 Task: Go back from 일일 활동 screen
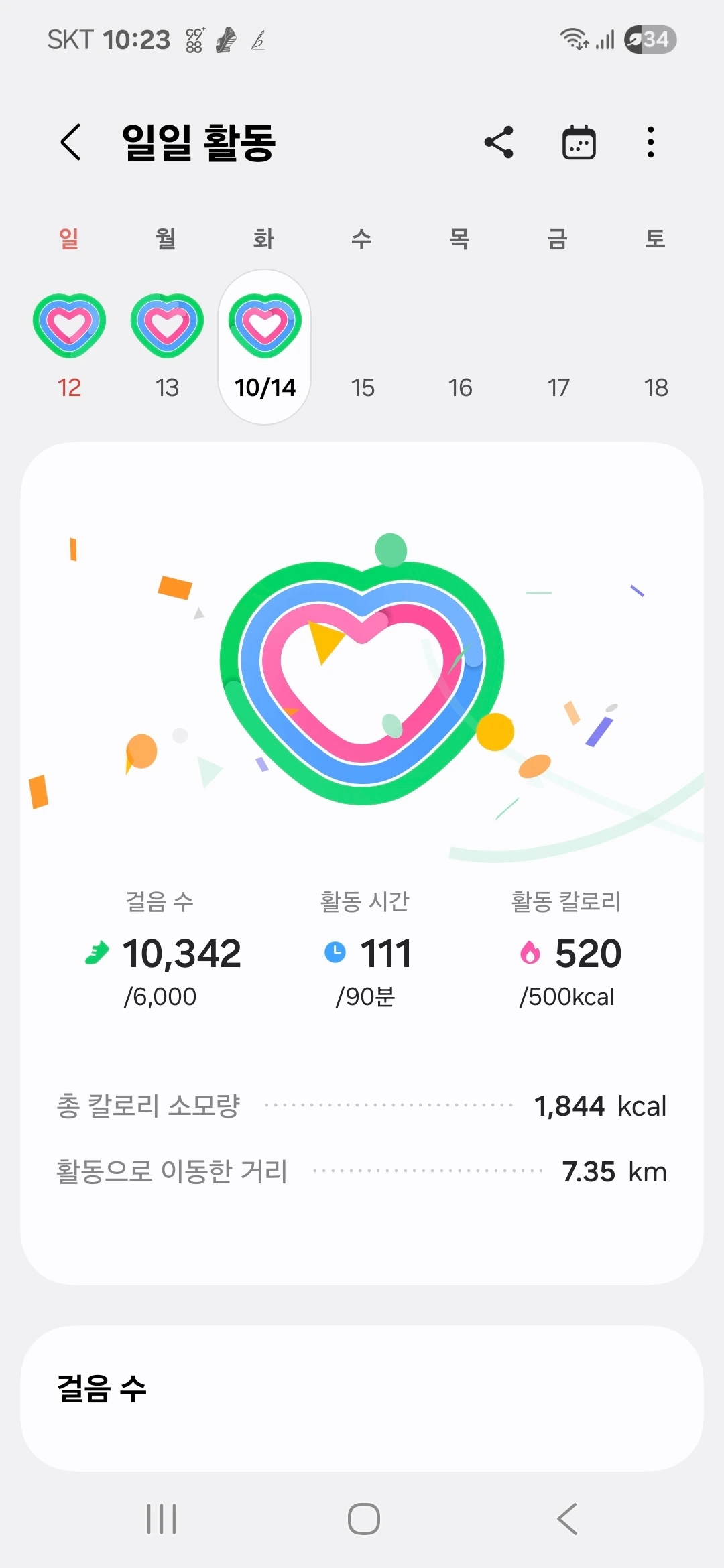pyautogui.click(x=71, y=142)
